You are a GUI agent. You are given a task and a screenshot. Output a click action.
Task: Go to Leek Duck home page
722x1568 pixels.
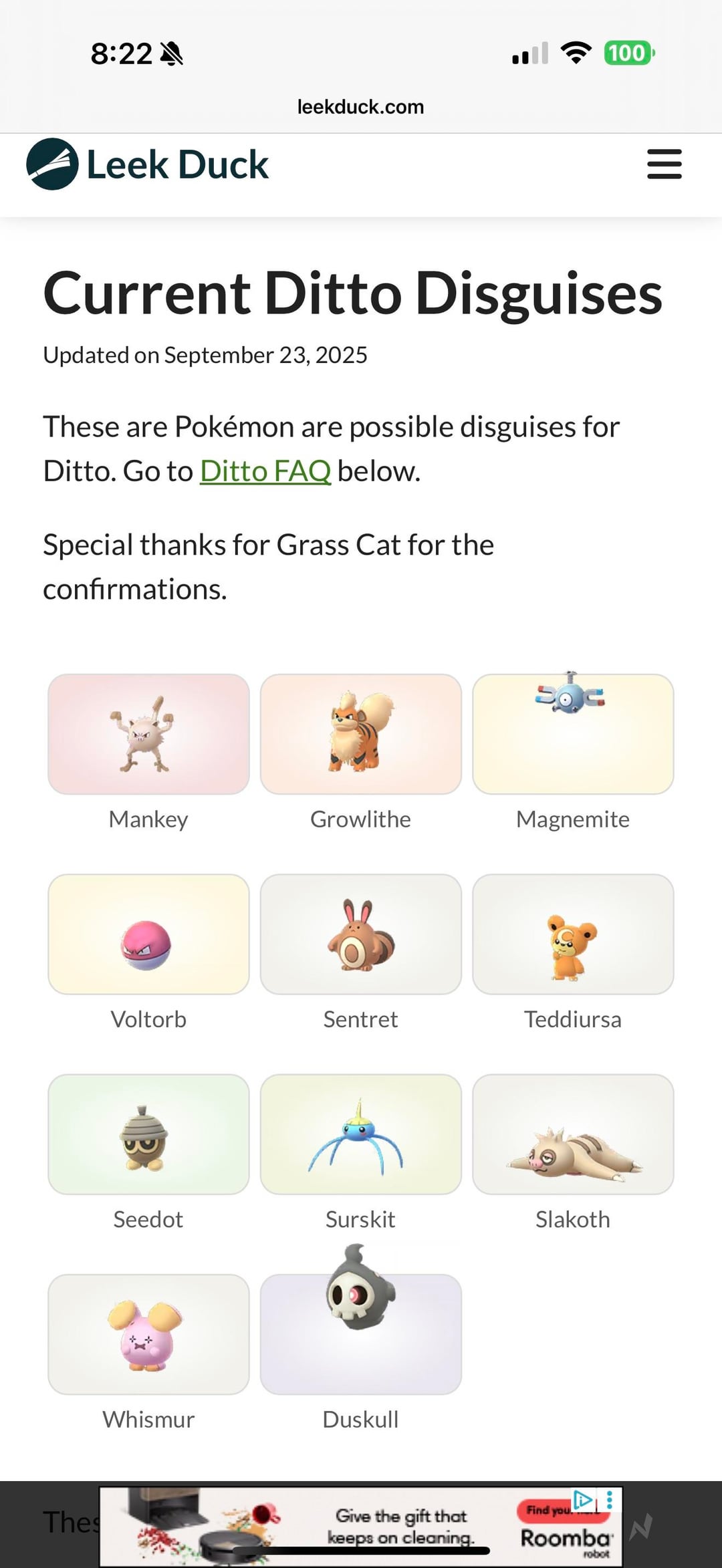pos(147,164)
